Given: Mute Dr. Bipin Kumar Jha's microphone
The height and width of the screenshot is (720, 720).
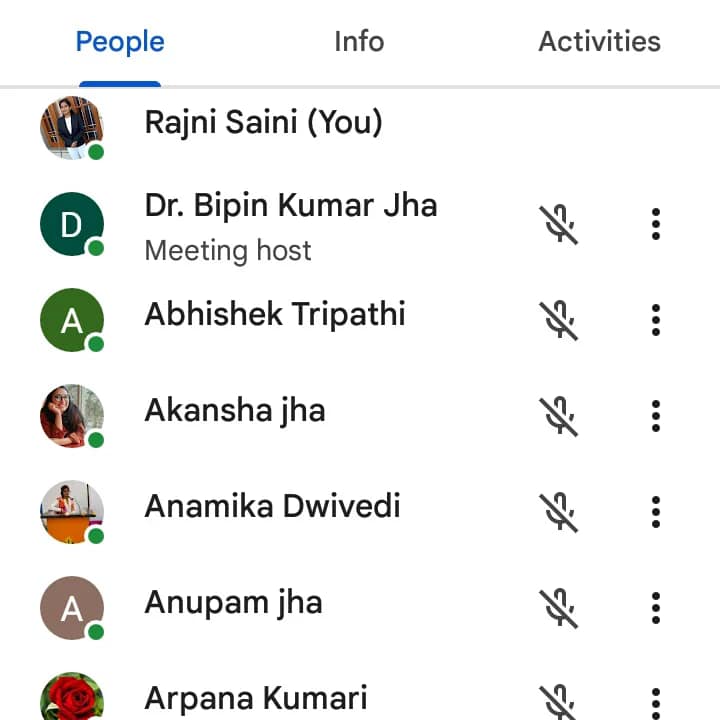Looking at the screenshot, I should click(x=560, y=224).
